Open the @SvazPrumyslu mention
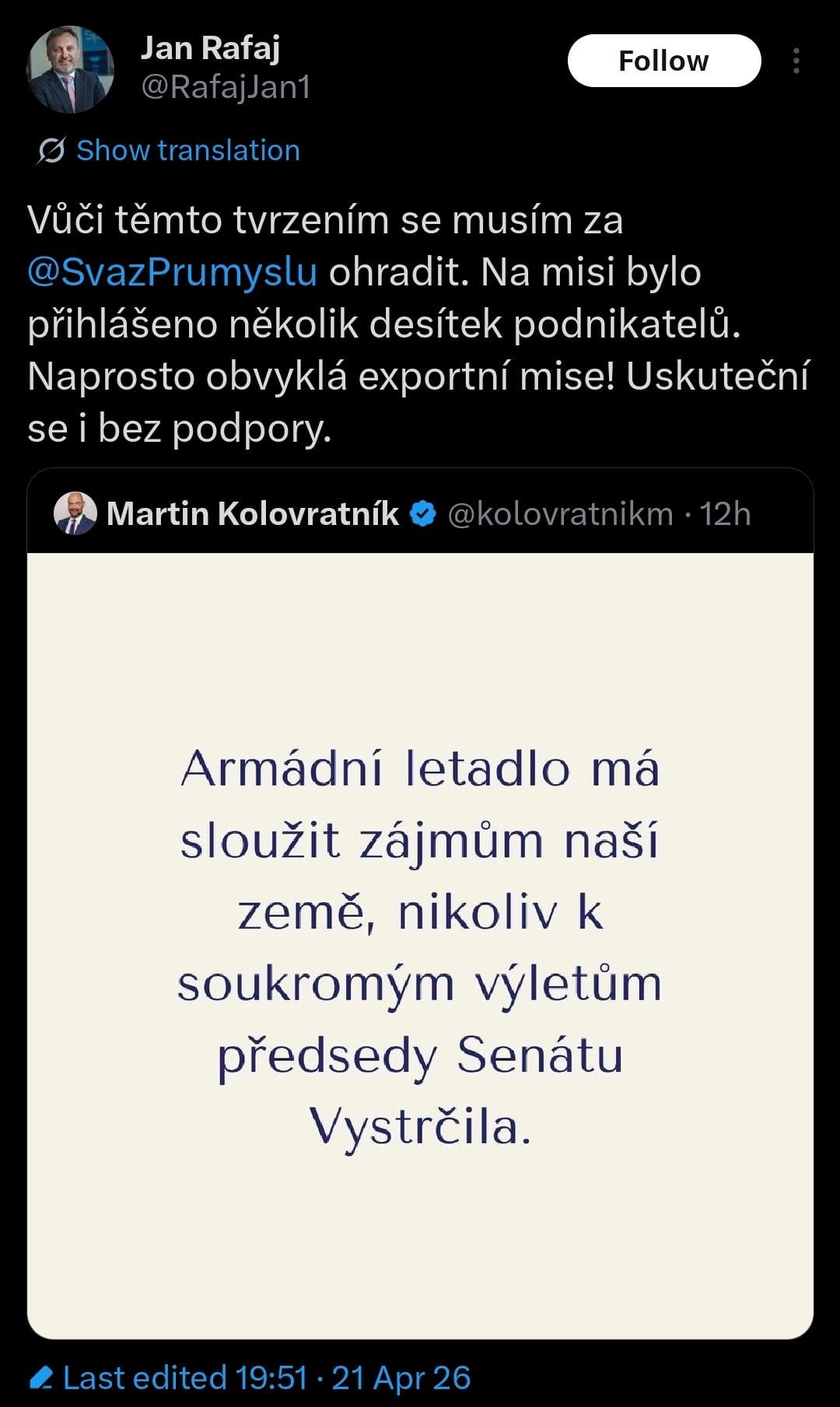 tap(173, 272)
